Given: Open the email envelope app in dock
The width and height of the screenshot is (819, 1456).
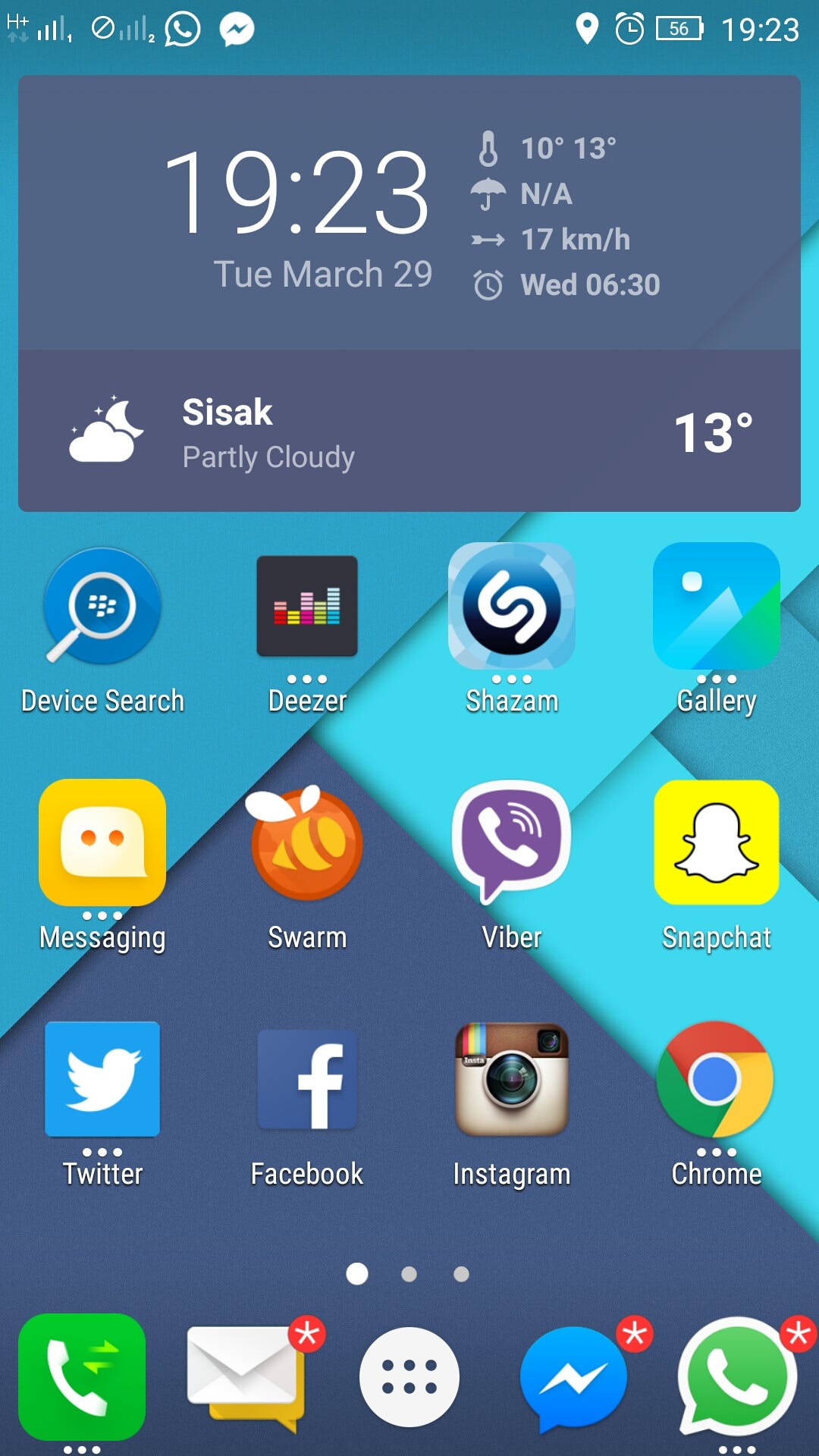Looking at the screenshot, I should 244,1376.
